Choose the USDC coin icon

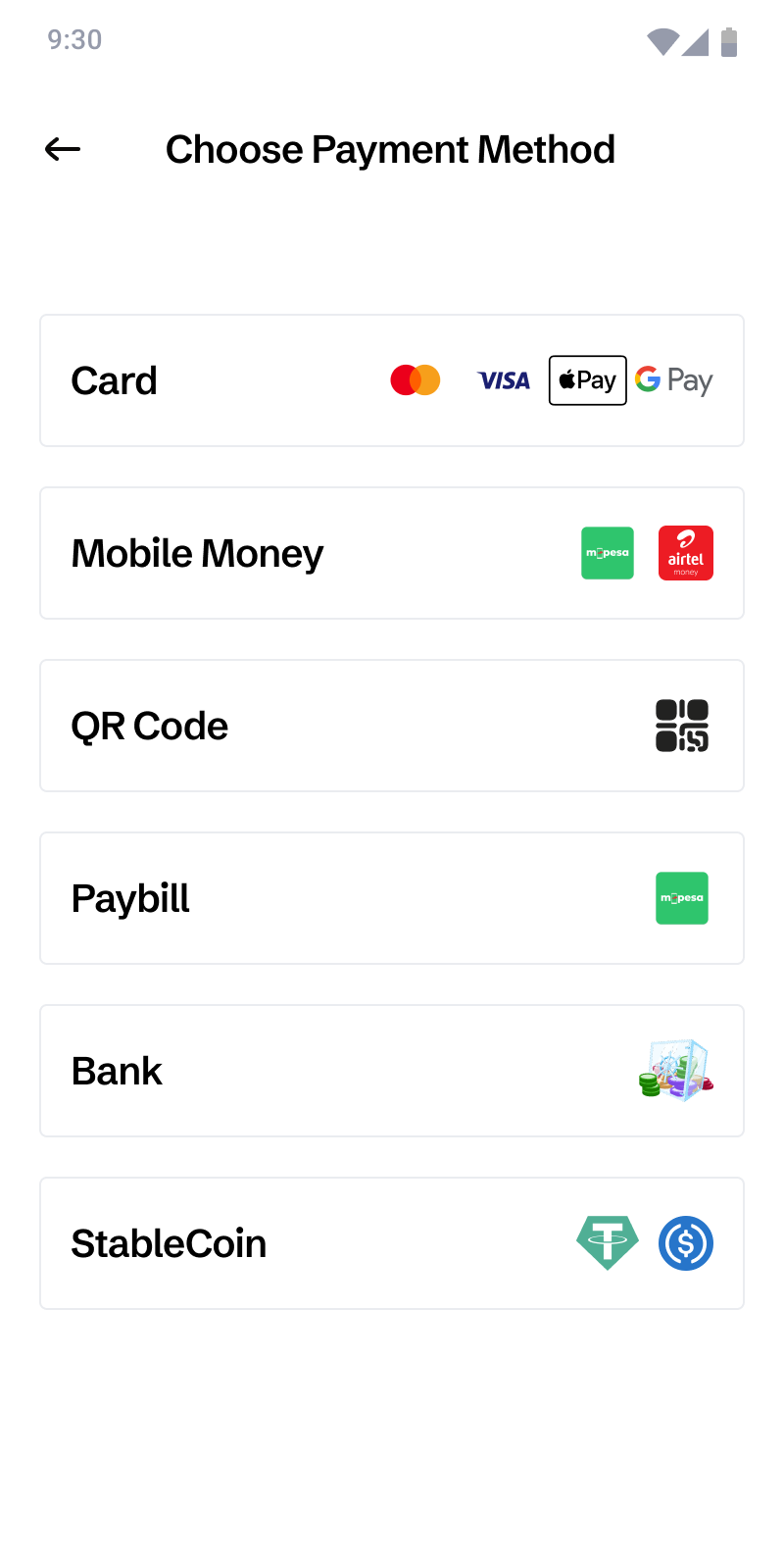click(x=685, y=1242)
